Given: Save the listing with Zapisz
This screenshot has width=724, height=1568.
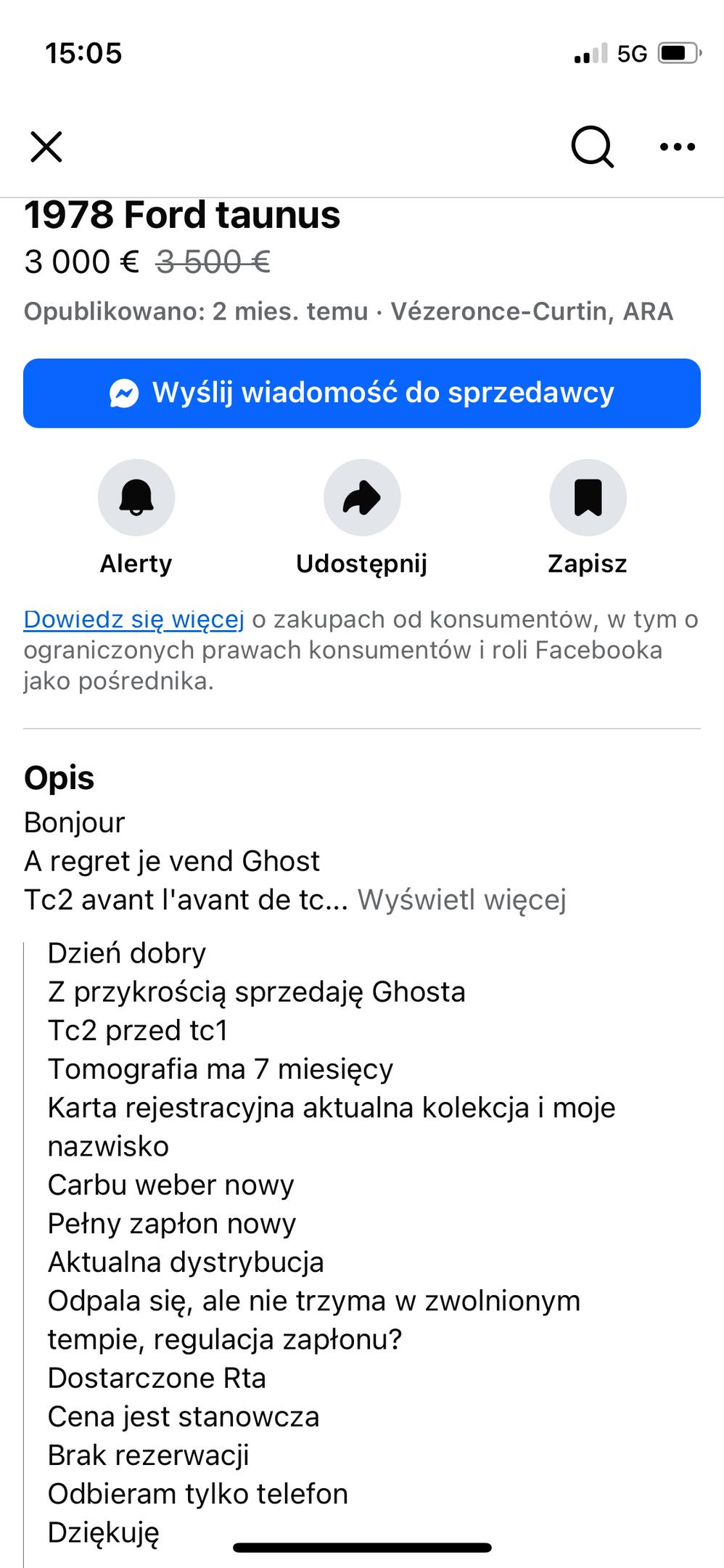Looking at the screenshot, I should (x=587, y=498).
